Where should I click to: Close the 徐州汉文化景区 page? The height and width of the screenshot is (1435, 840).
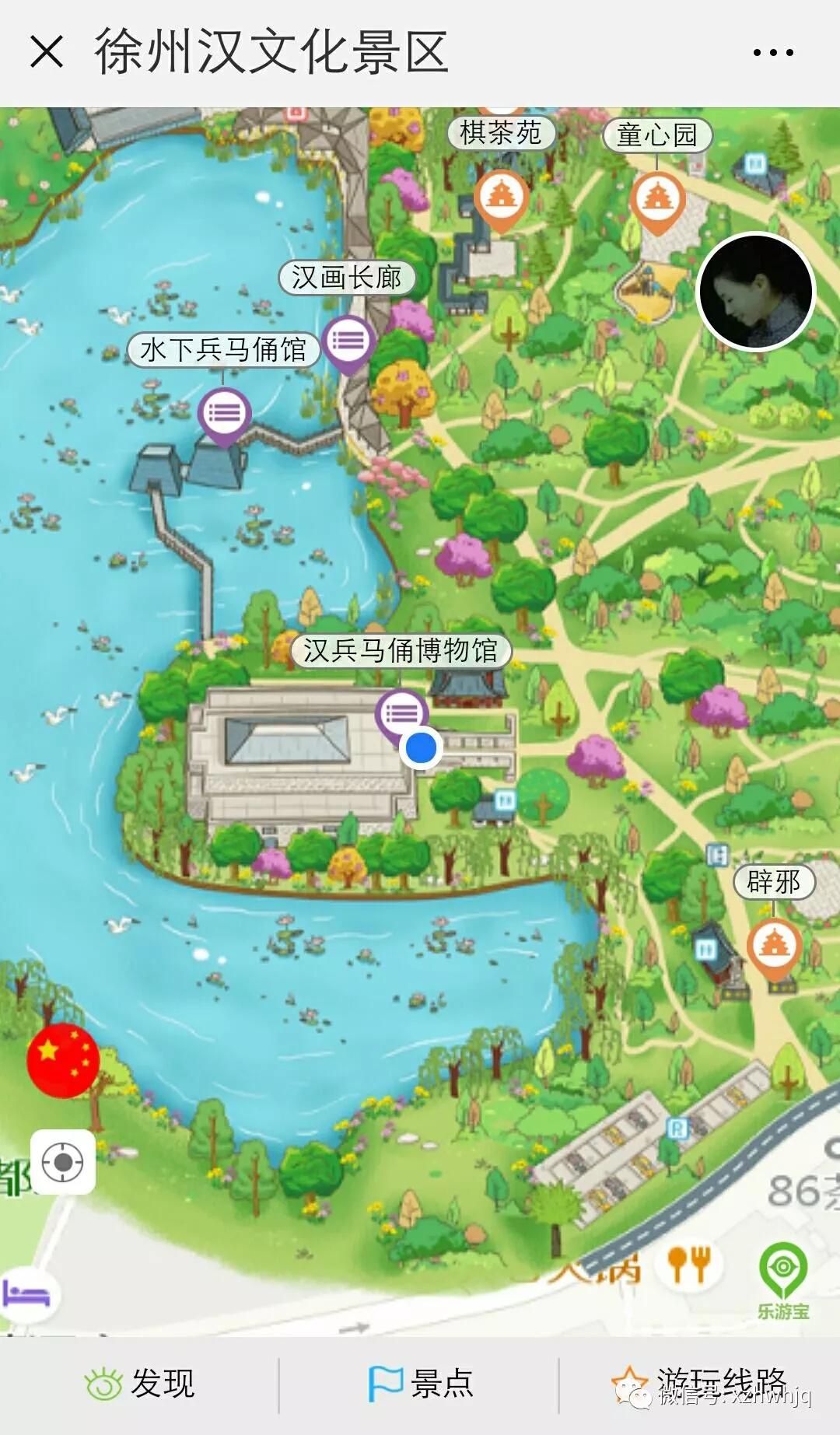[46, 53]
